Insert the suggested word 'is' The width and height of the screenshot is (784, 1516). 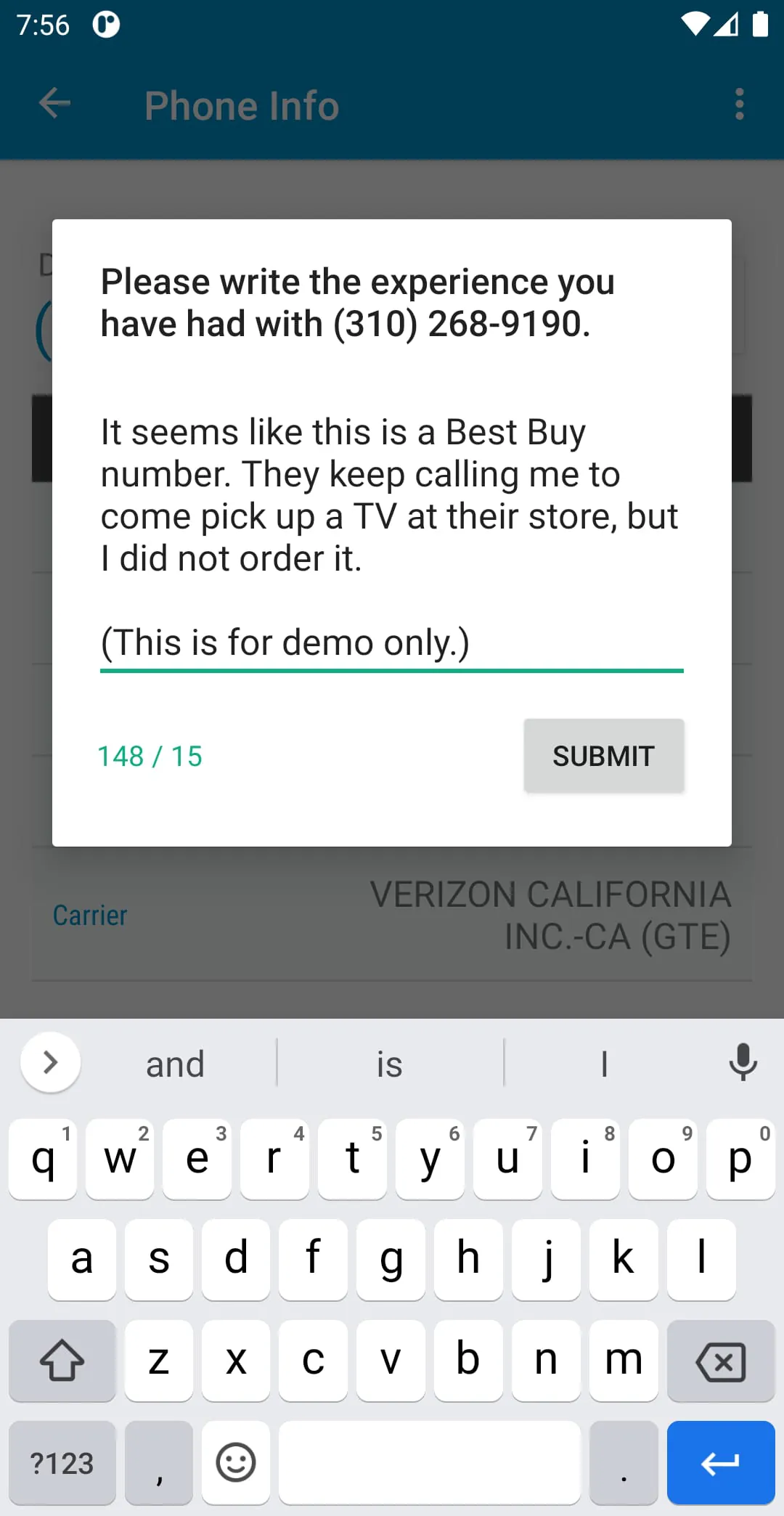pyautogui.click(x=389, y=1063)
